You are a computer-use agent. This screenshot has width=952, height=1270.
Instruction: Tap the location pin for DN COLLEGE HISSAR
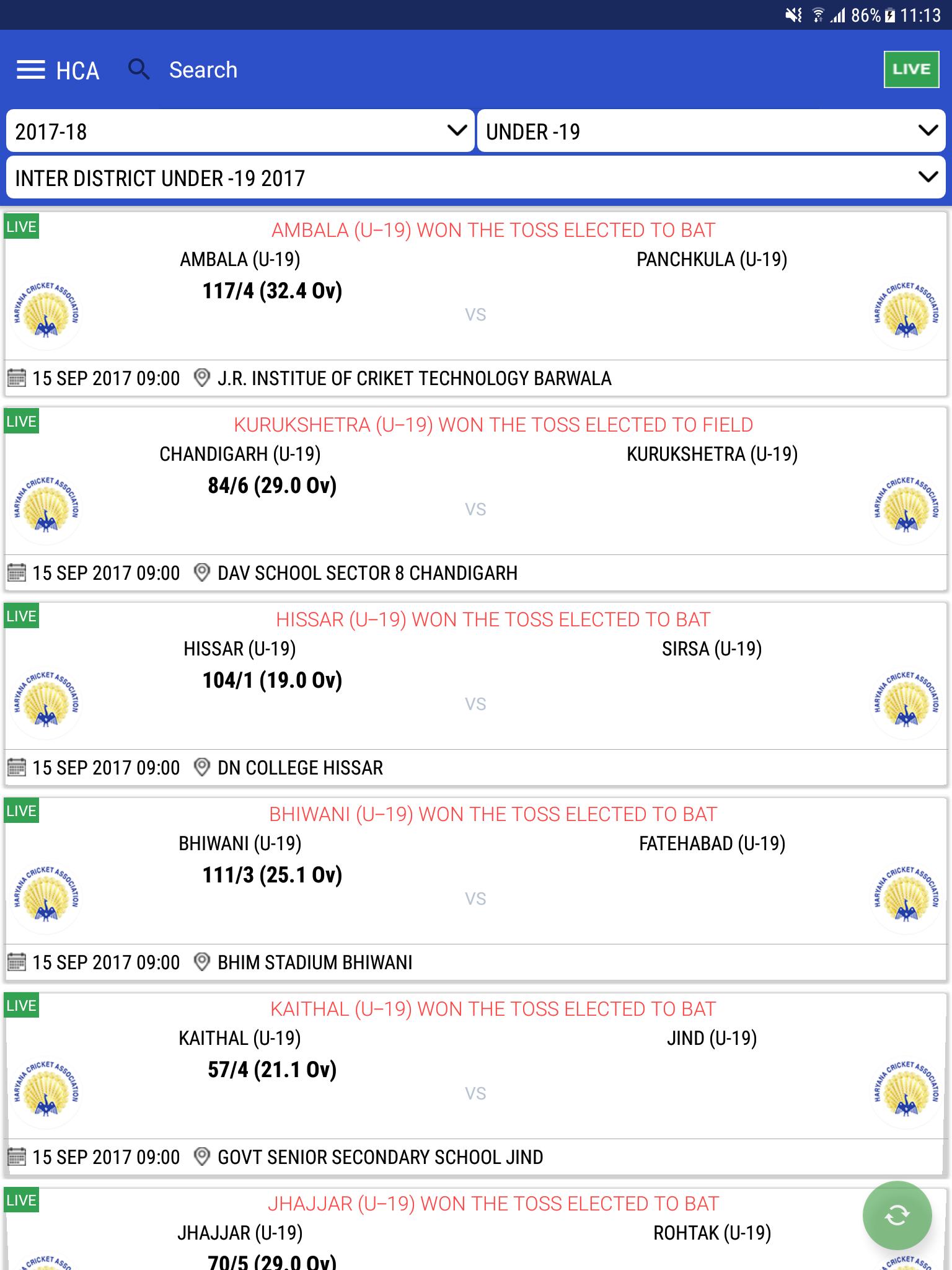coord(202,768)
